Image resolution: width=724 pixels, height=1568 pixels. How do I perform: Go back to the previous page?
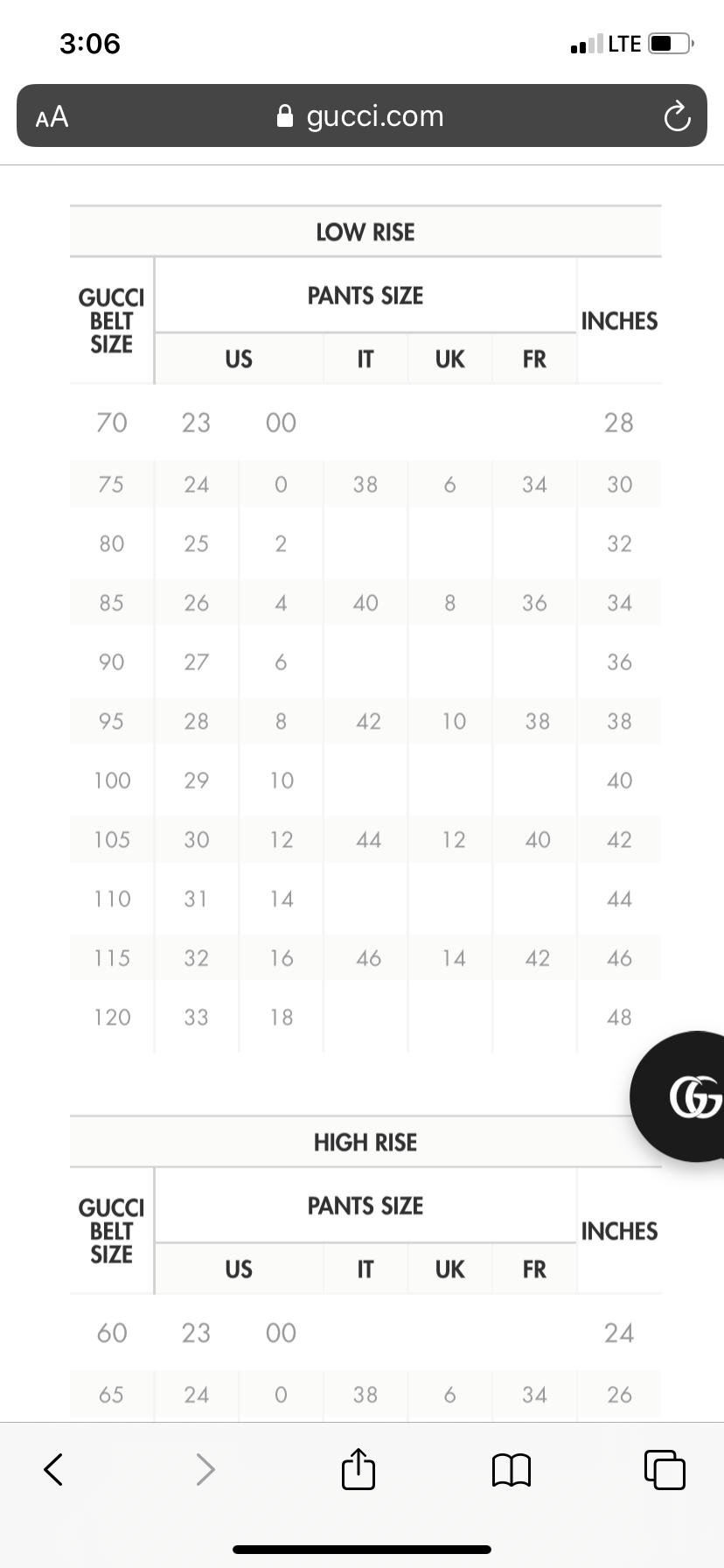click(53, 1469)
